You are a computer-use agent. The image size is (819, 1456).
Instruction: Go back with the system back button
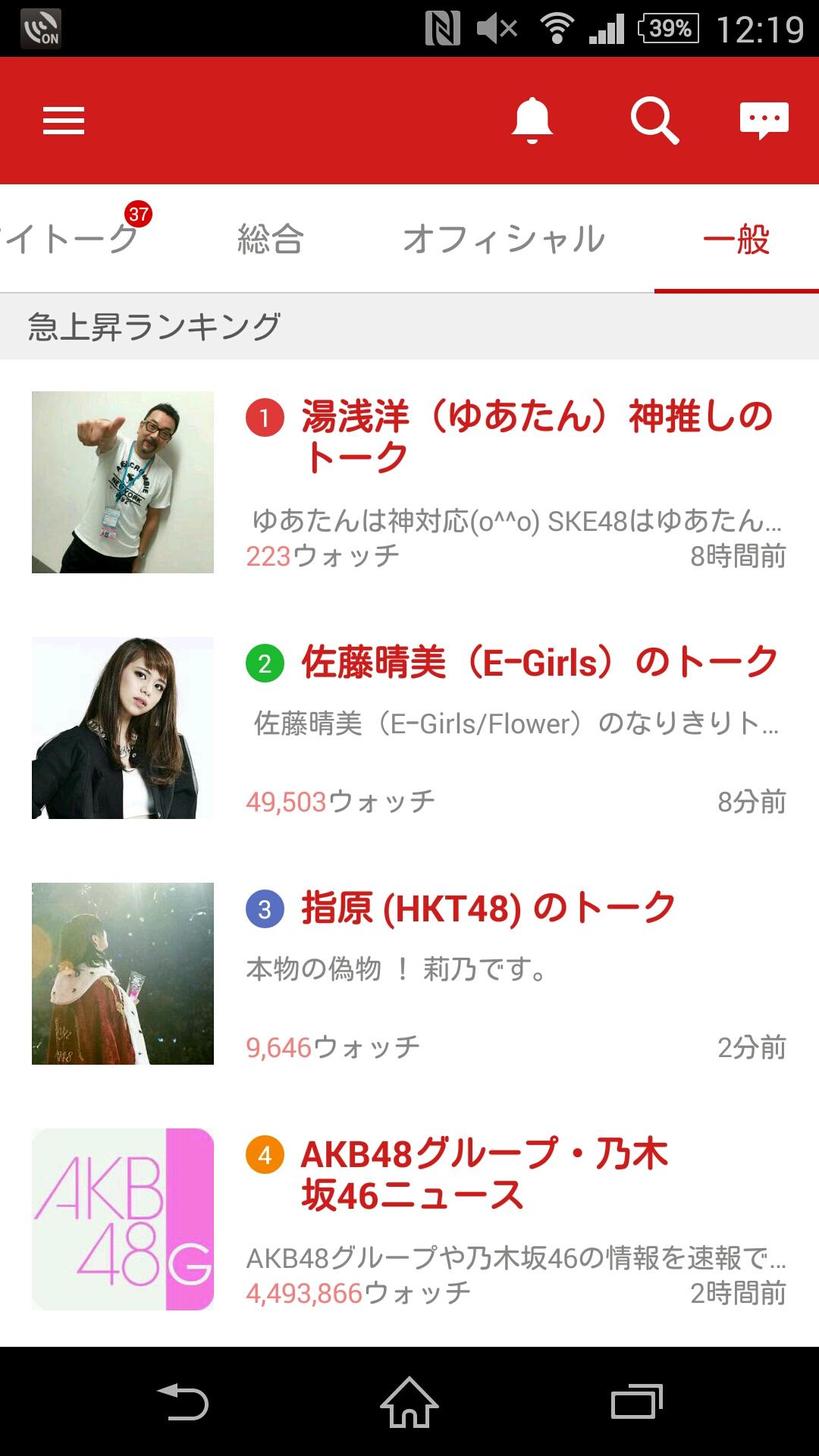pos(182,1402)
